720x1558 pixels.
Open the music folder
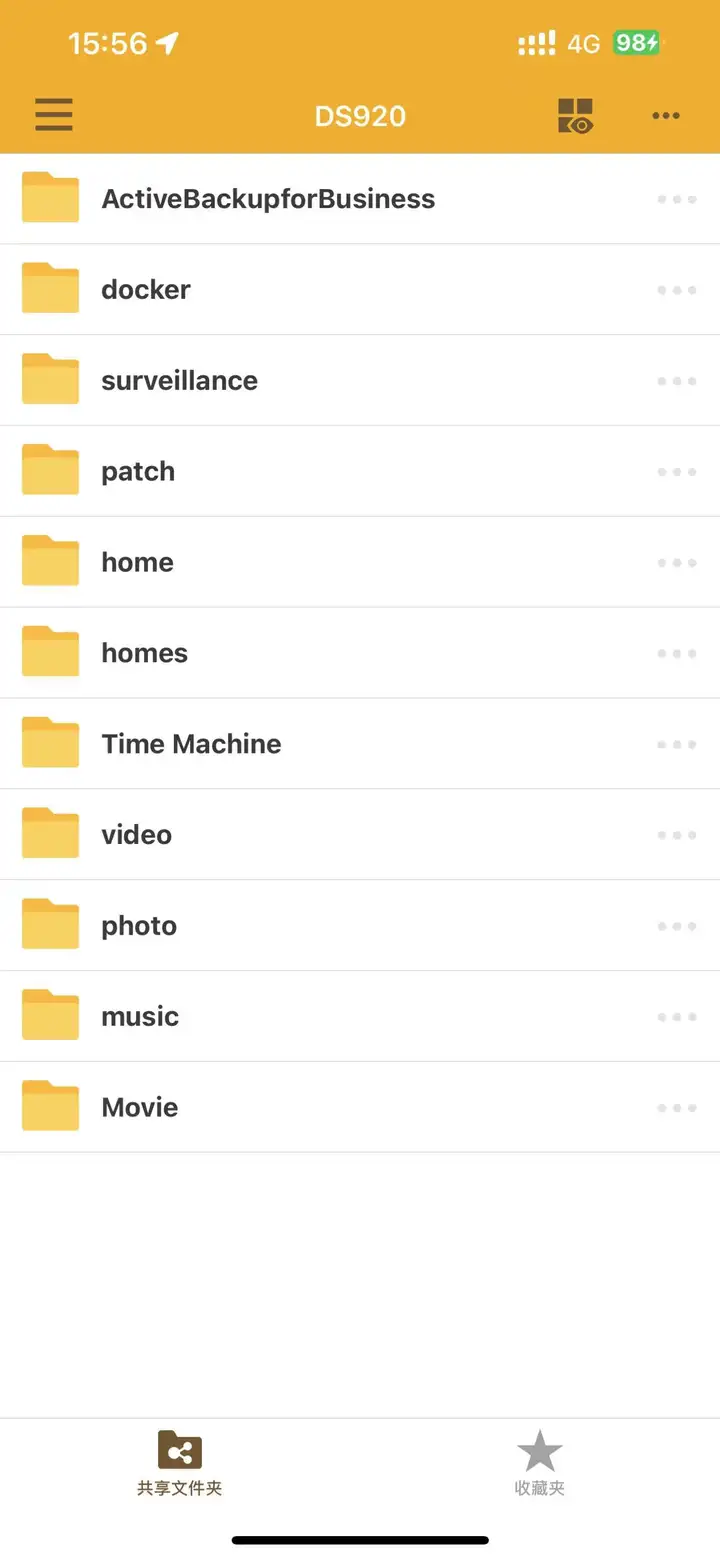click(x=140, y=1017)
